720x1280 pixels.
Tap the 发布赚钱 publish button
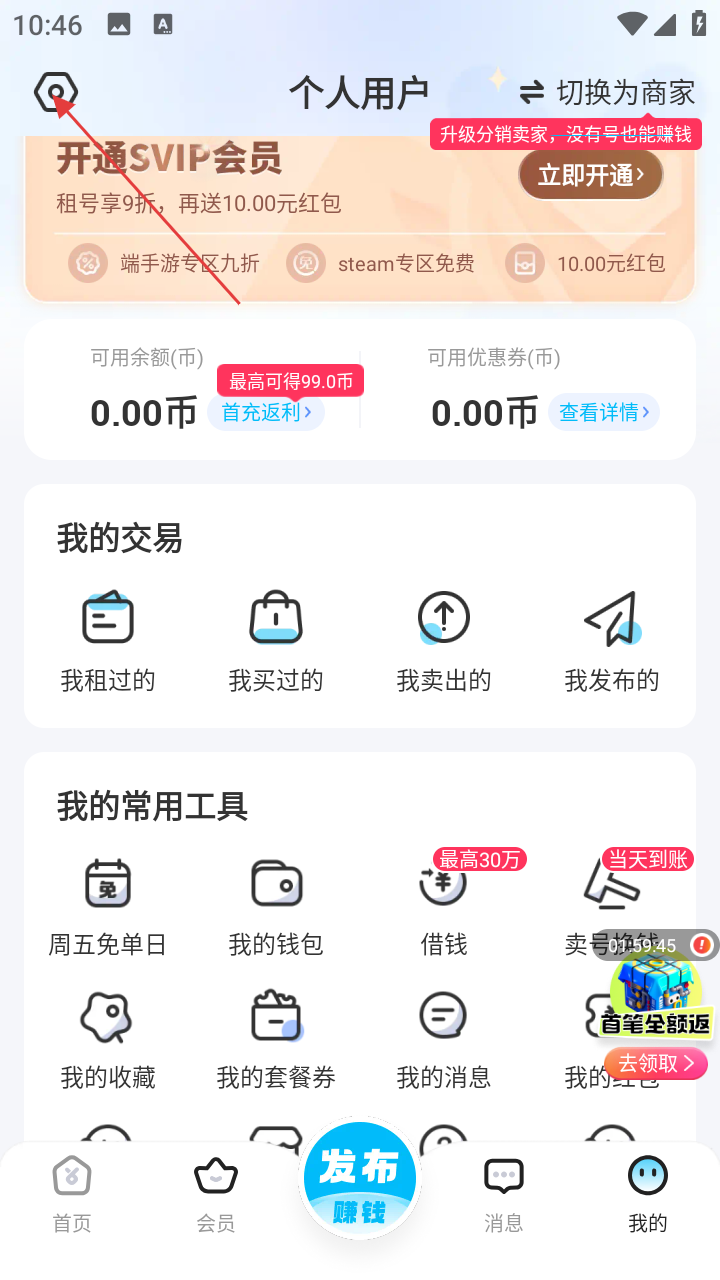click(360, 1180)
